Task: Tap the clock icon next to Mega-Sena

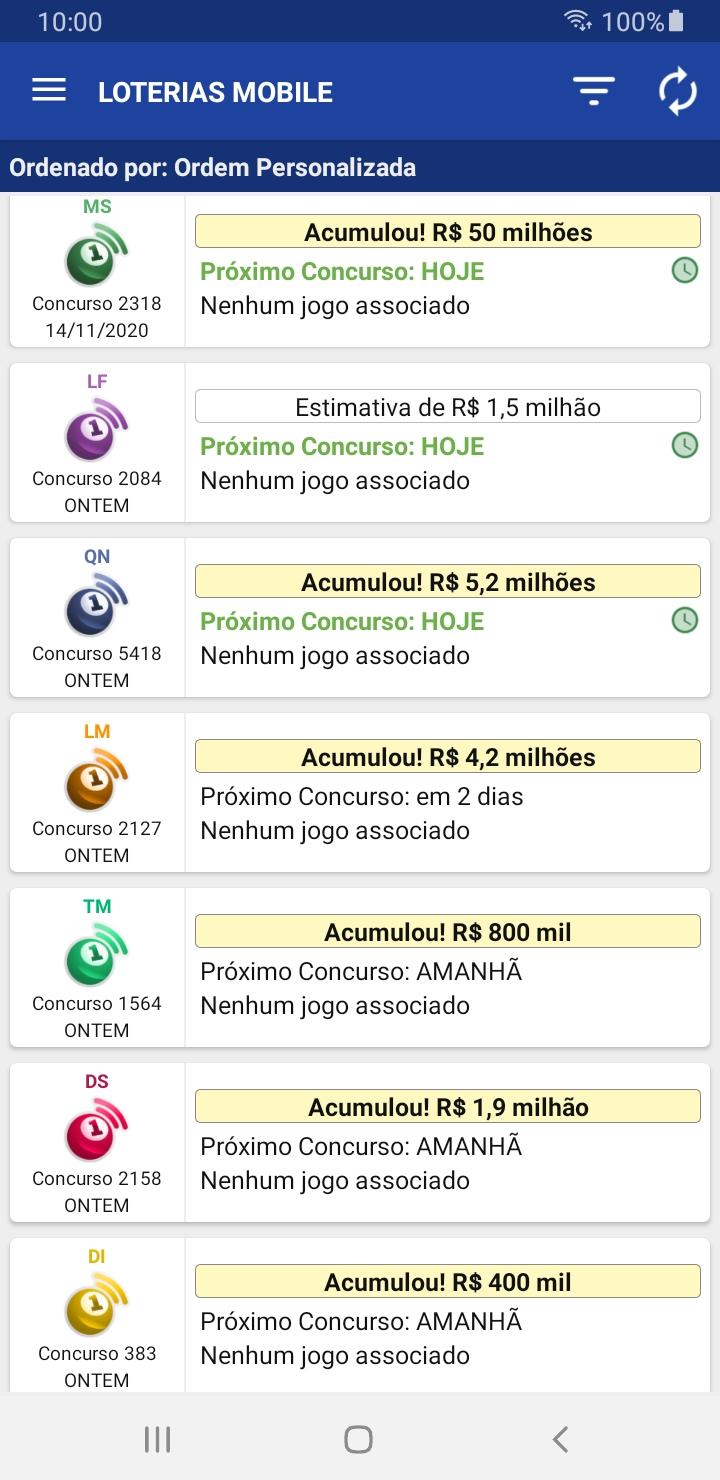Action: [x=684, y=270]
